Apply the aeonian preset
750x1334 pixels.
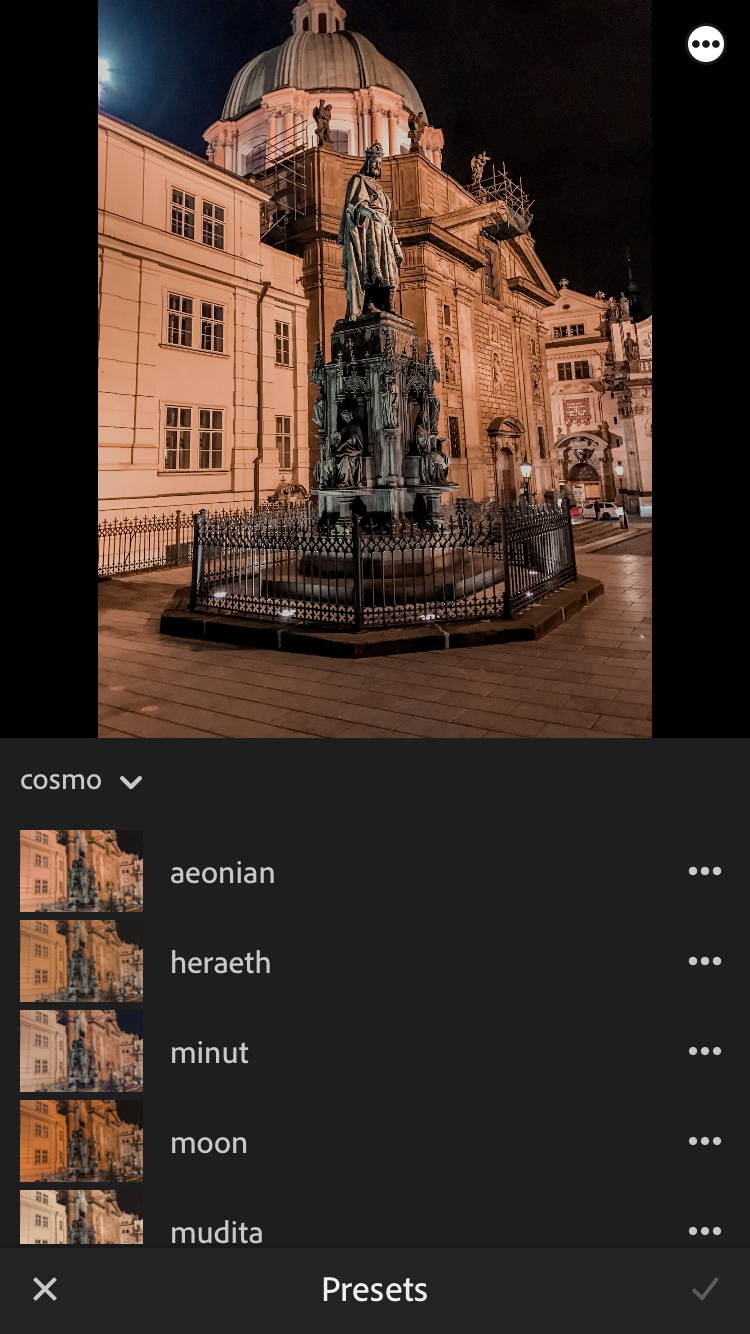(x=375, y=871)
